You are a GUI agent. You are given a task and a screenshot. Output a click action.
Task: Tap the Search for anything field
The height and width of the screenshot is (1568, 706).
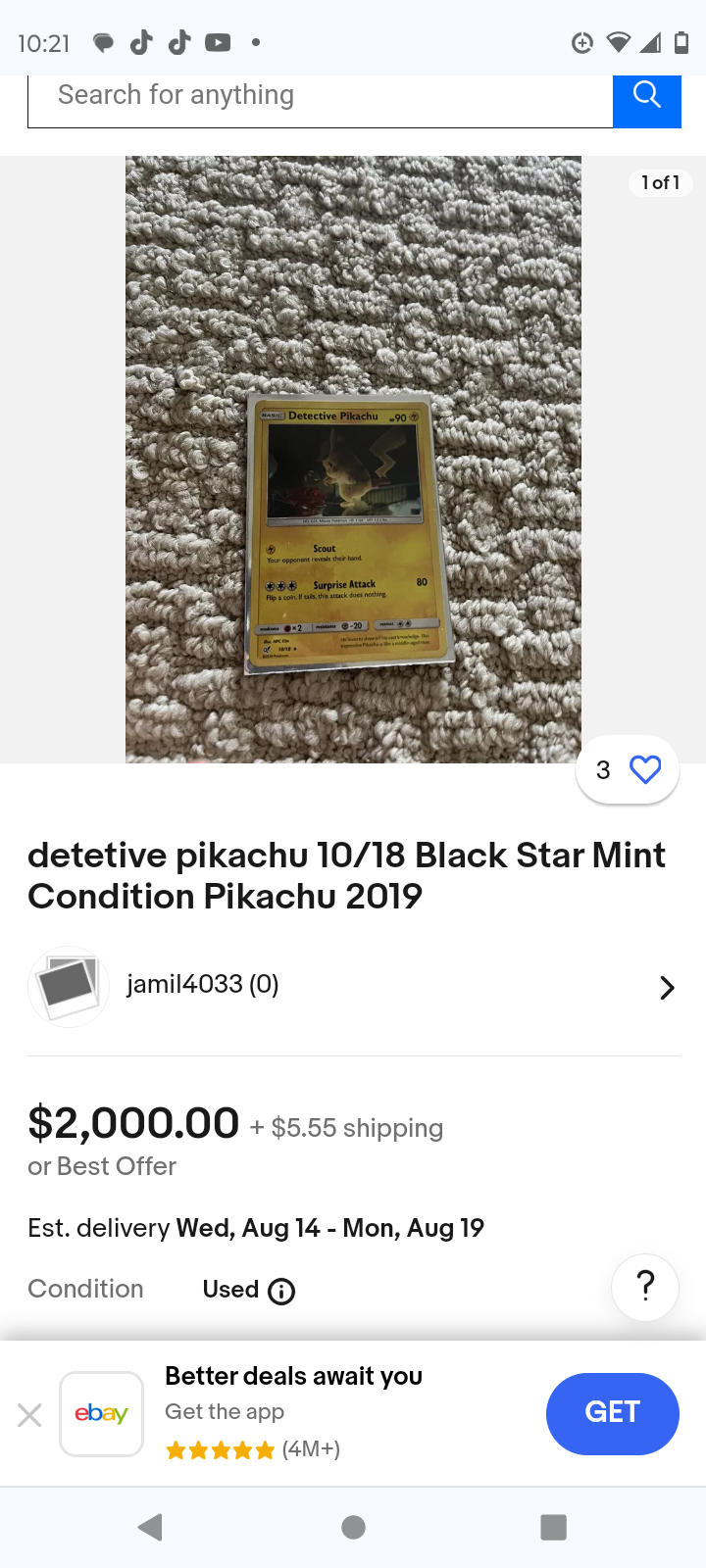point(320,97)
